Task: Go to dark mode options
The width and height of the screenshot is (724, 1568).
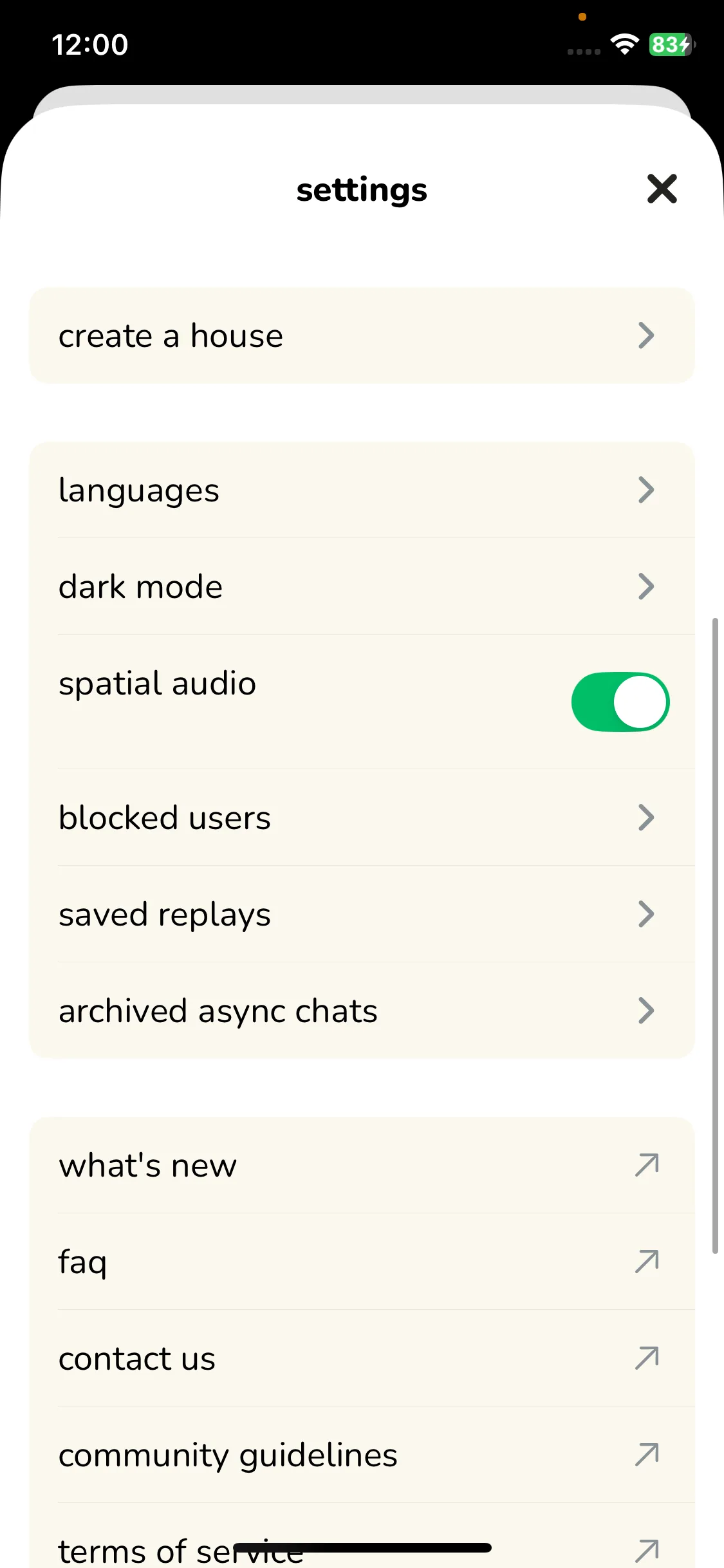Action: click(362, 586)
